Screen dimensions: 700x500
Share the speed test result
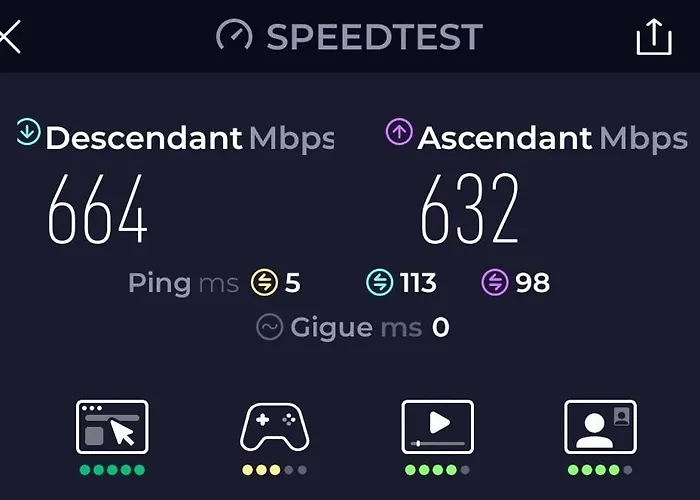point(654,37)
